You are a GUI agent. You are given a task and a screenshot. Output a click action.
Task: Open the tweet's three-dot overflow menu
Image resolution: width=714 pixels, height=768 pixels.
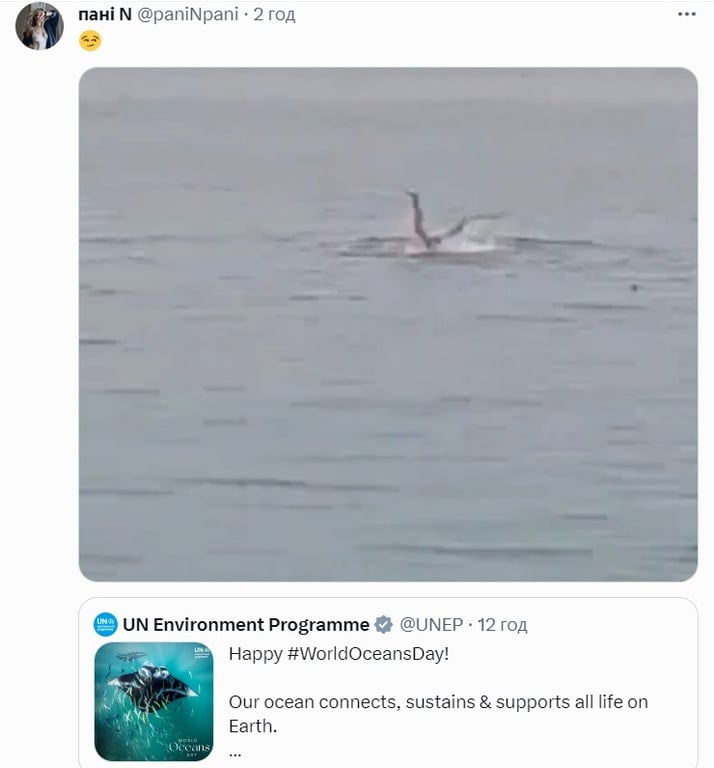click(x=686, y=14)
